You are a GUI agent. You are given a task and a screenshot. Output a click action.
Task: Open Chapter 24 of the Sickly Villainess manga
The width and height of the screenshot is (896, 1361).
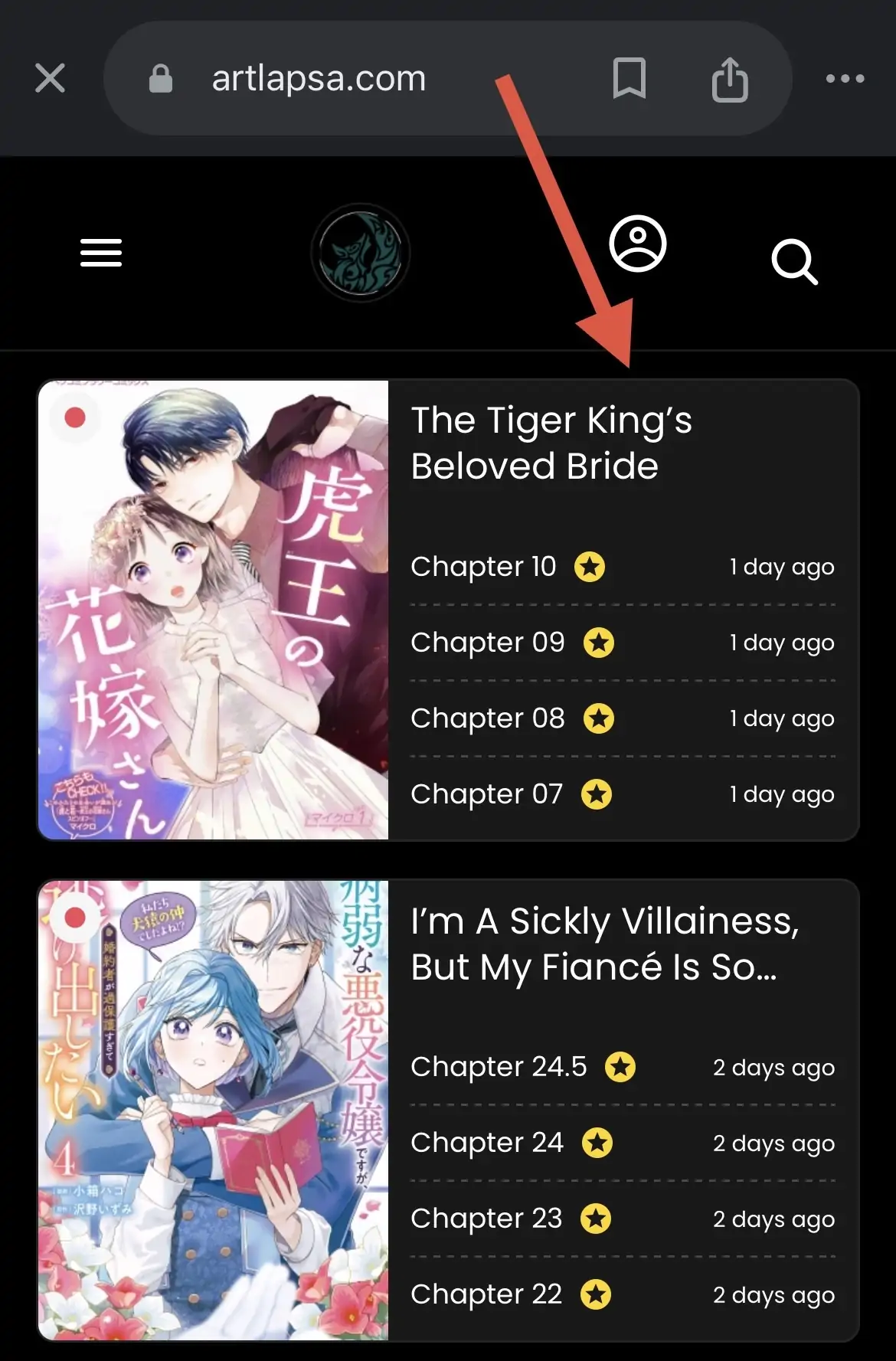pyautogui.click(x=487, y=1143)
